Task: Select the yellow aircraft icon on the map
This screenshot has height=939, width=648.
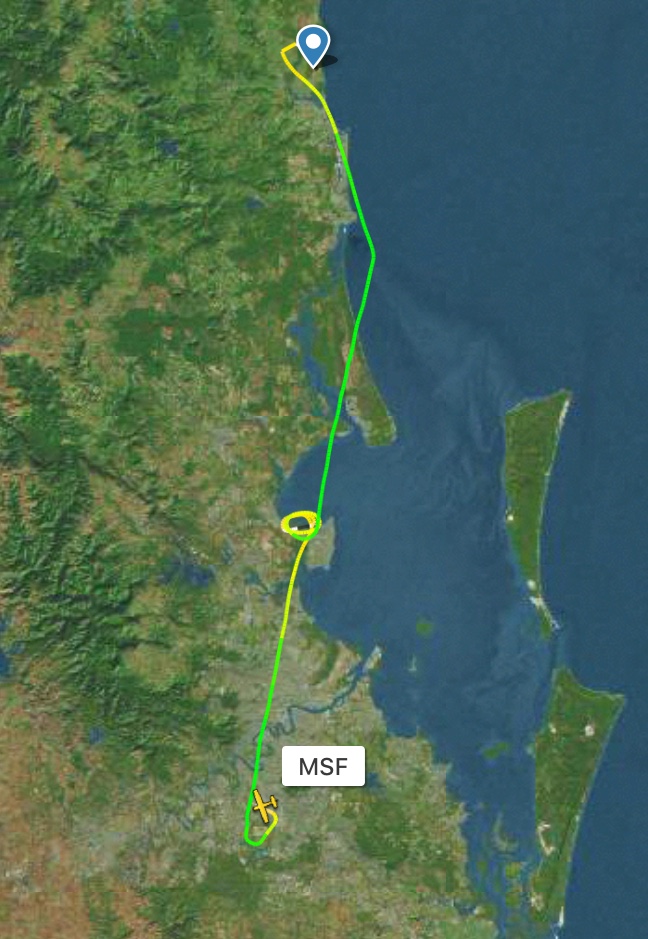Action: click(264, 806)
